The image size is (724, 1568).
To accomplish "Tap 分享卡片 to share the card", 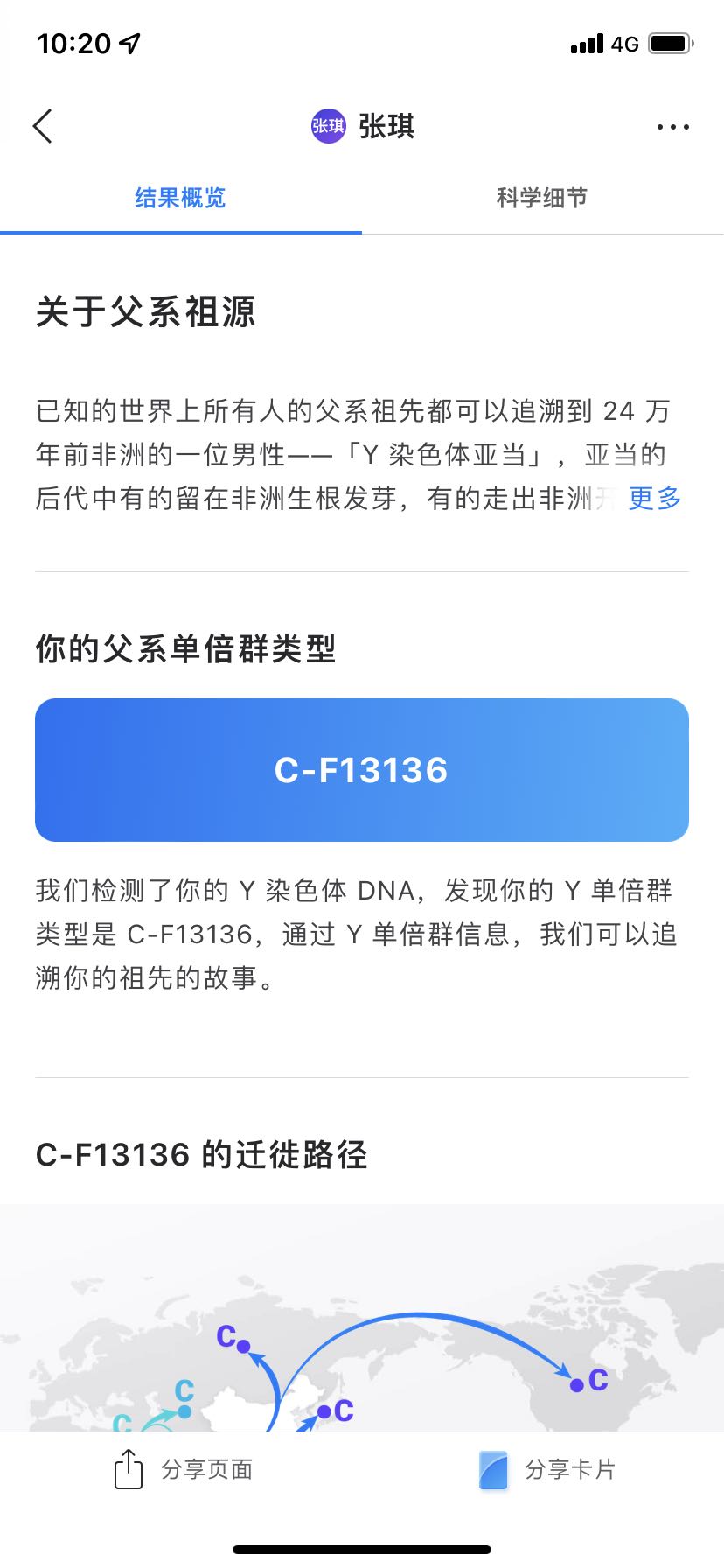I will coord(548,1469).
